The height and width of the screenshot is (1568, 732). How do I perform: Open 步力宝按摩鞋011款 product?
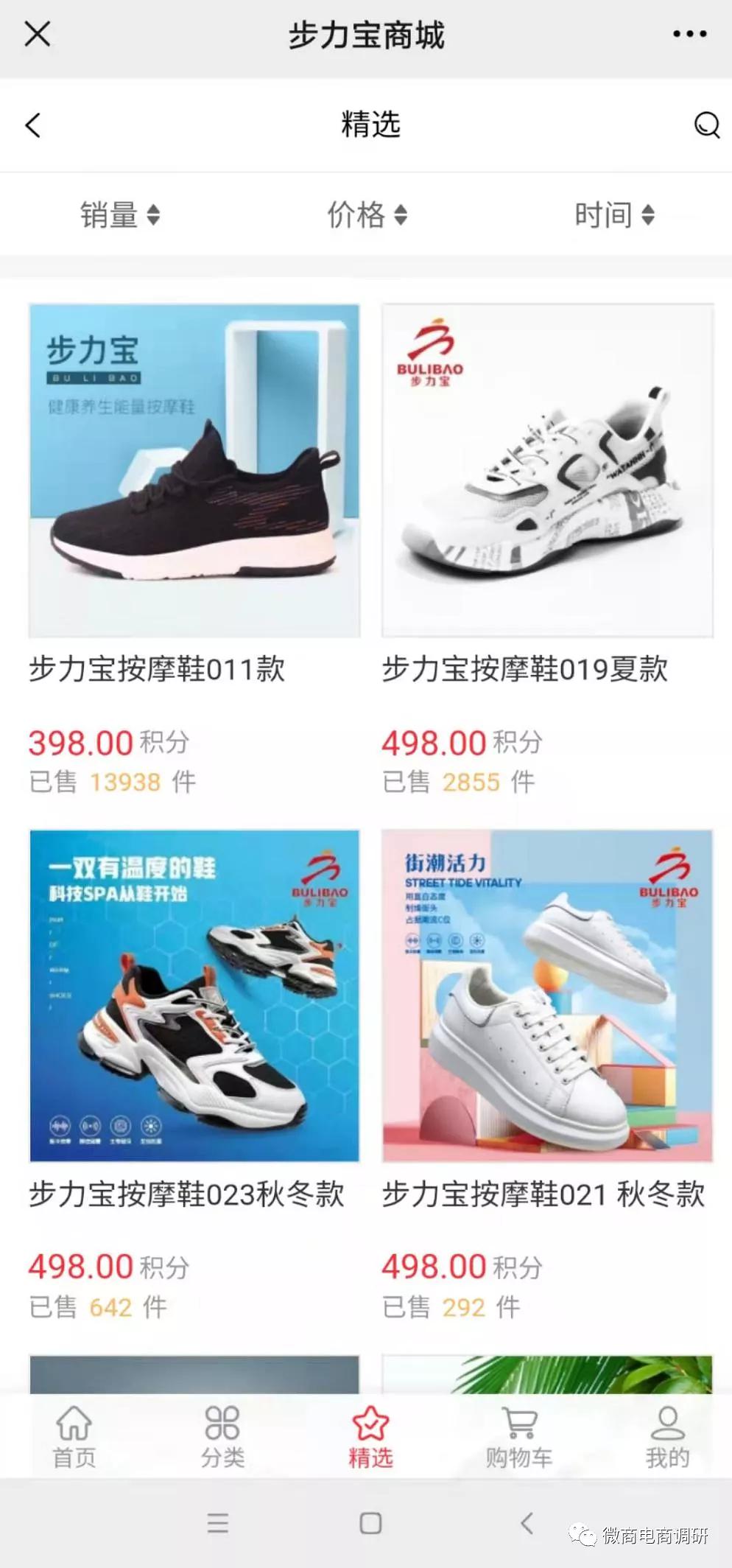click(x=194, y=470)
